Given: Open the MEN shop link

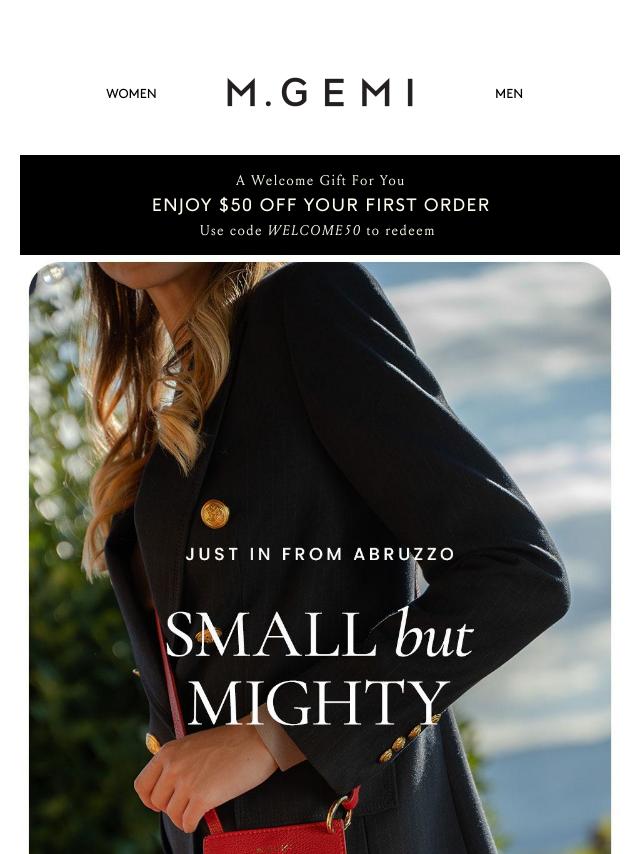Looking at the screenshot, I should point(508,94).
